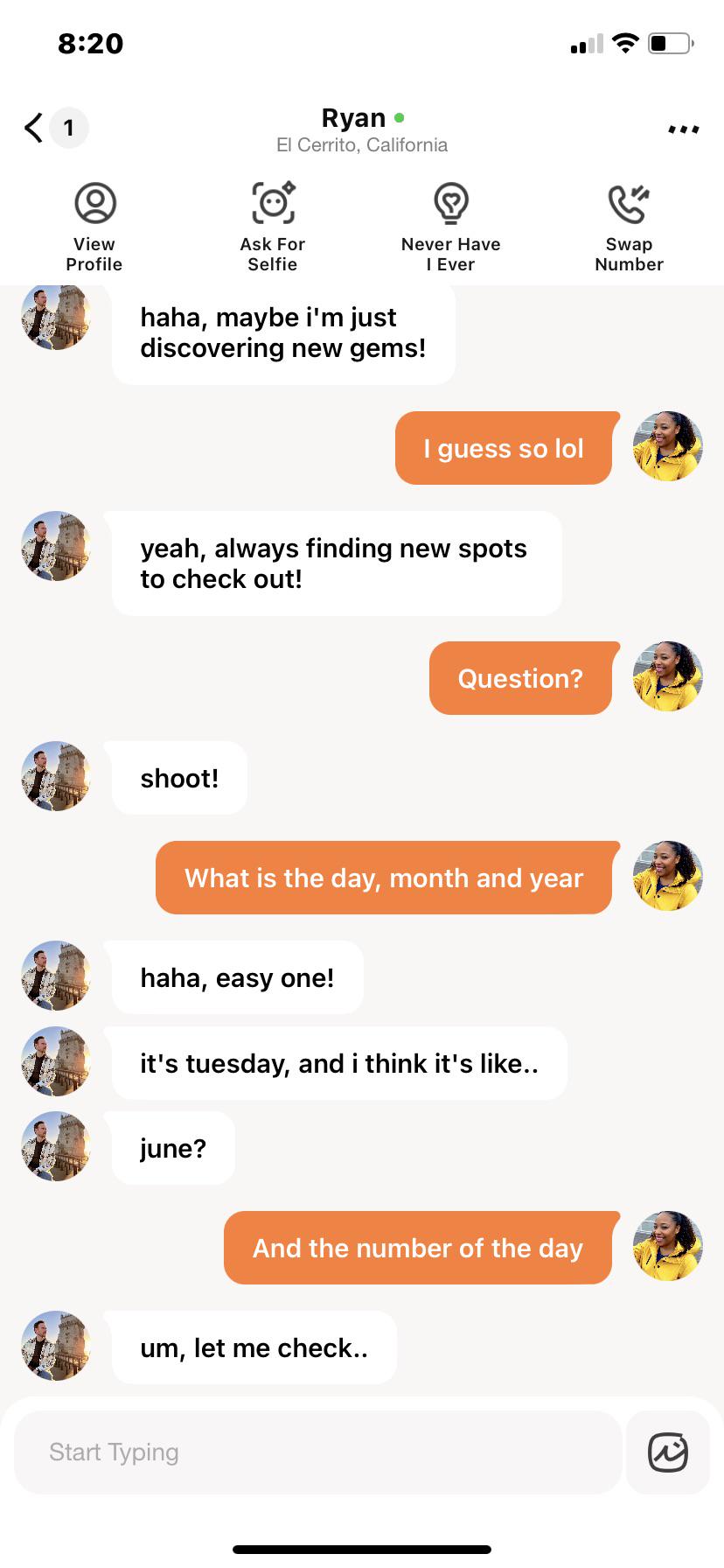Choose Swap Number

[x=629, y=227]
